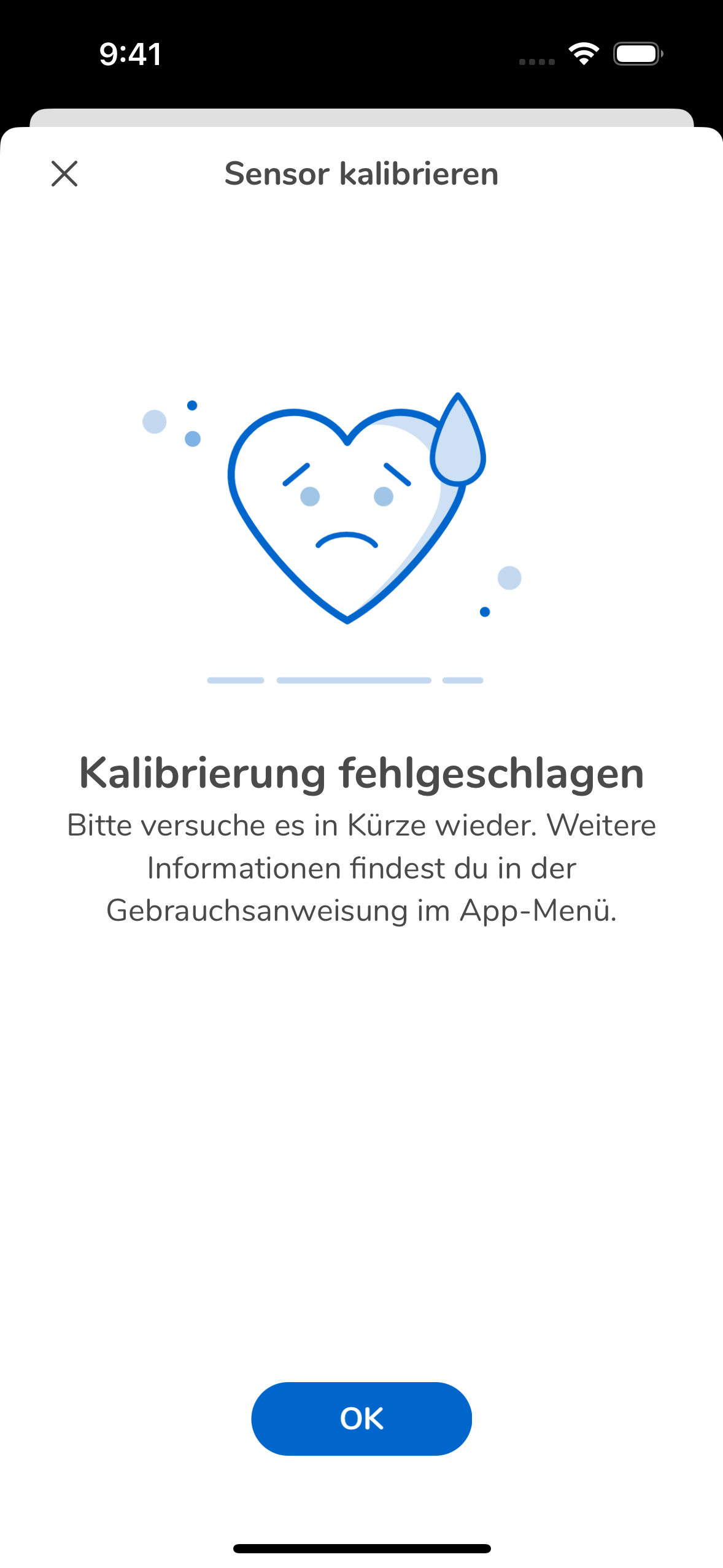Screen dimensions: 723x1568
Task: Confirm with the OK button
Action: point(361,1418)
